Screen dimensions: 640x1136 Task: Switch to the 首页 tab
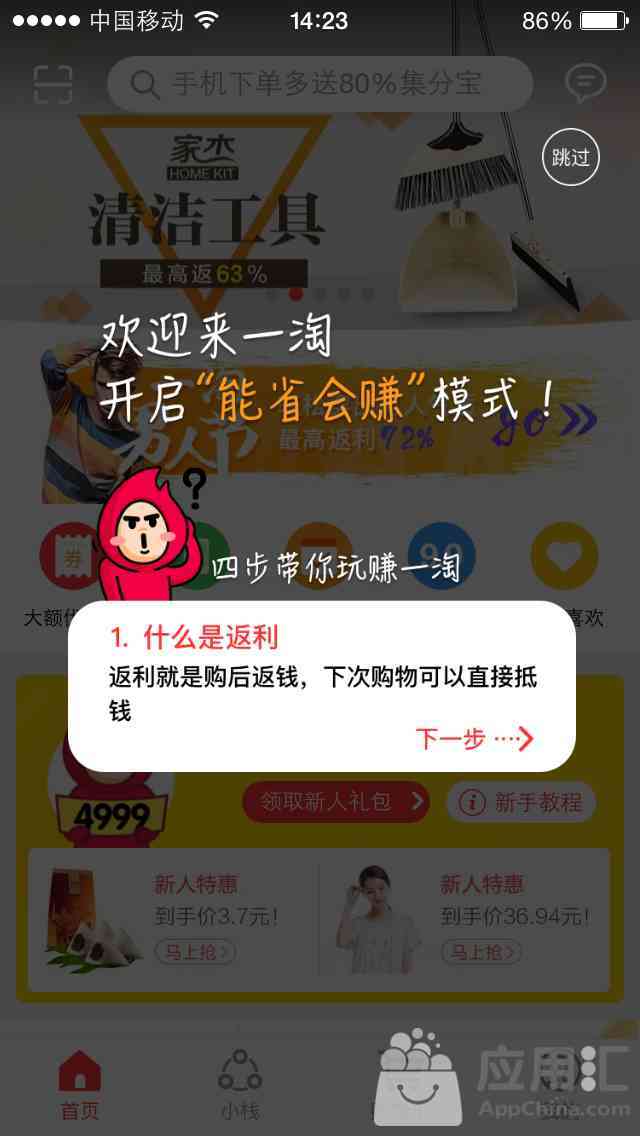click(80, 1083)
